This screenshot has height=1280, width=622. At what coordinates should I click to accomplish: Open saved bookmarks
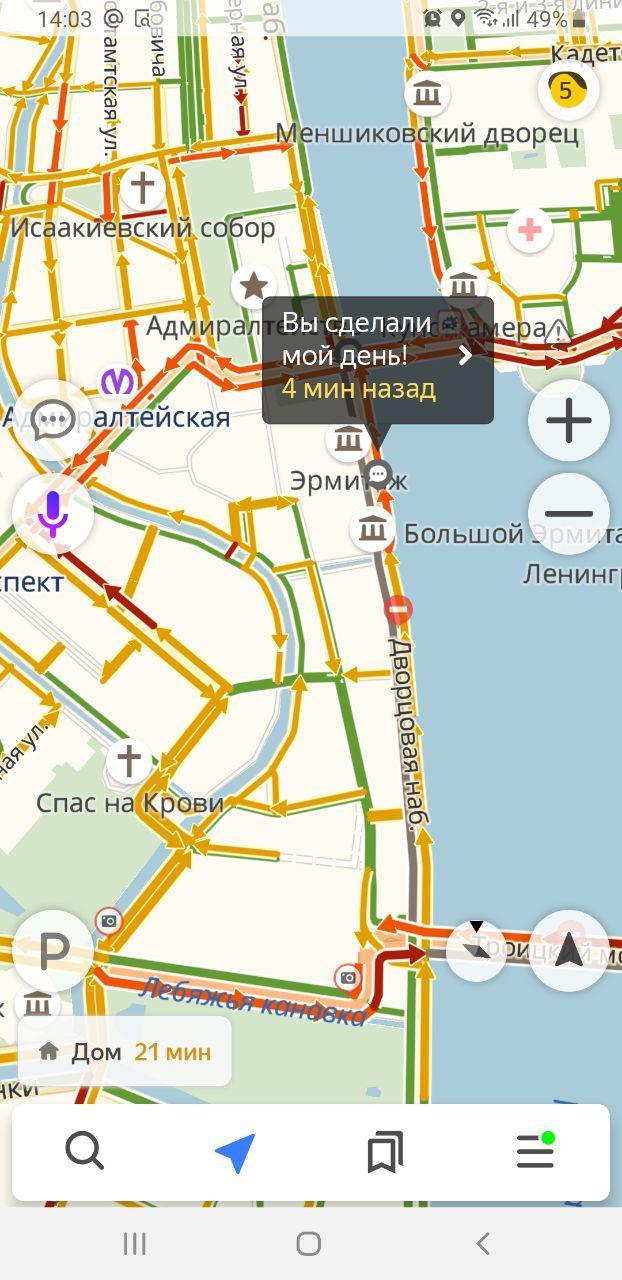click(385, 1152)
